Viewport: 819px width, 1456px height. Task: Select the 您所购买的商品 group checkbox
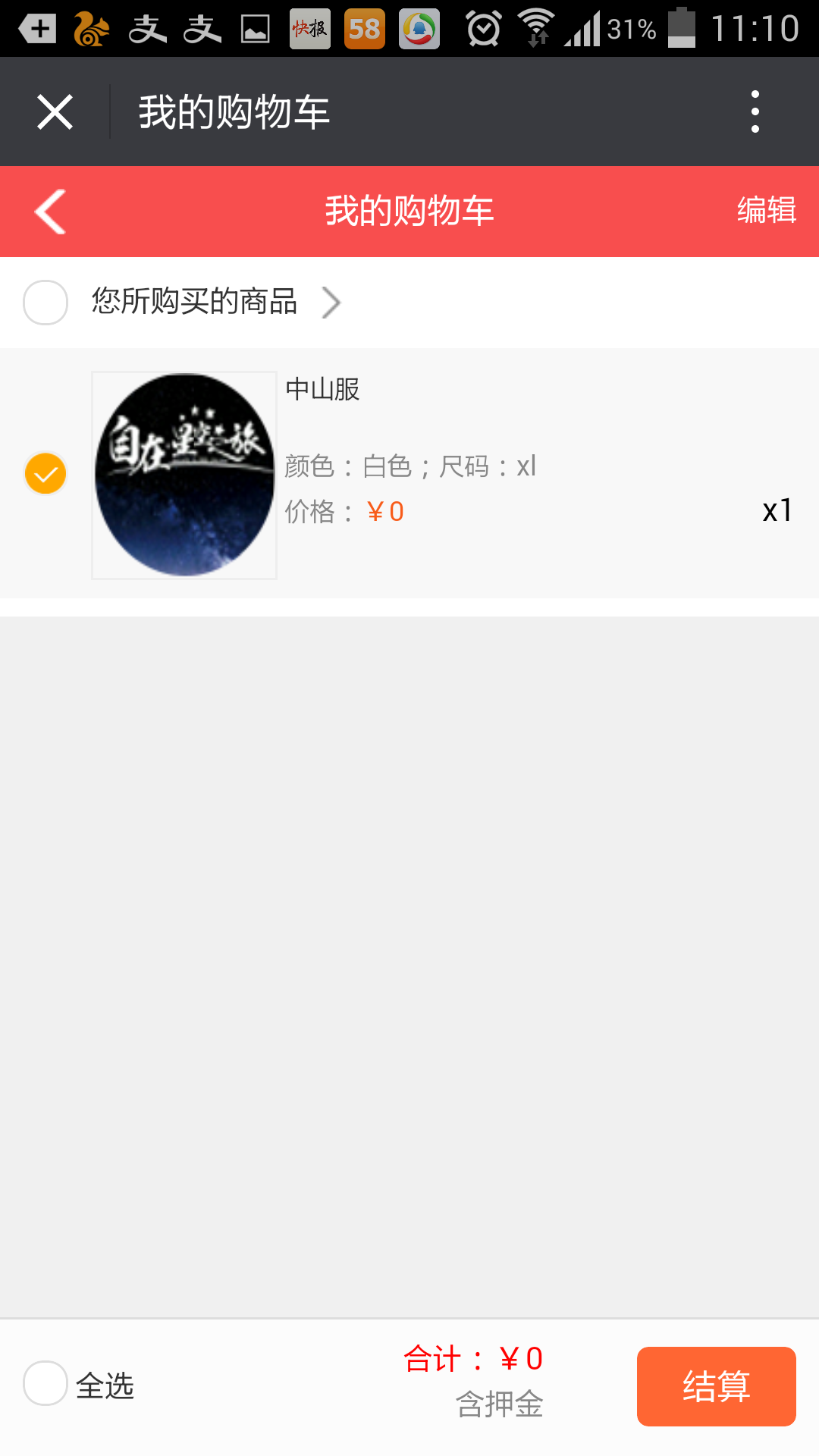coord(45,303)
